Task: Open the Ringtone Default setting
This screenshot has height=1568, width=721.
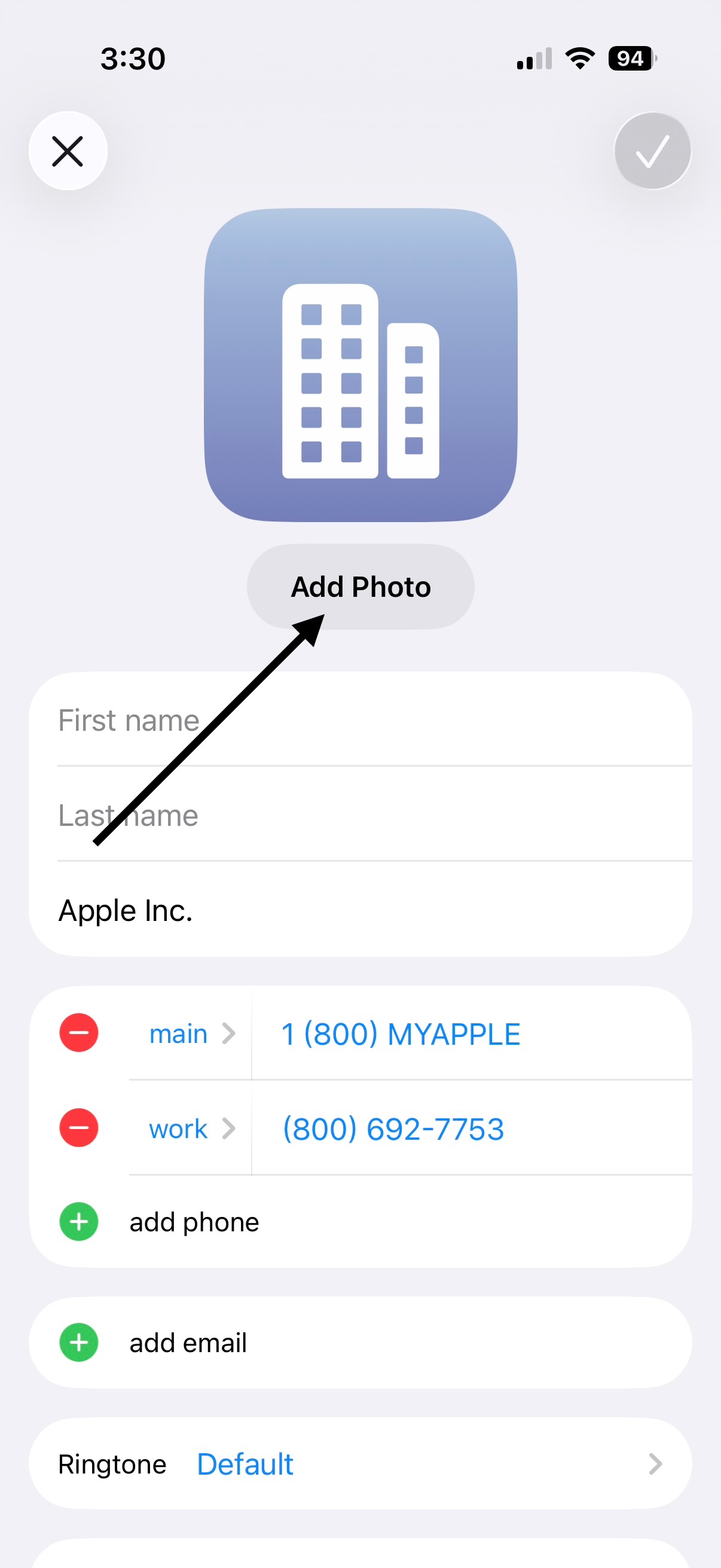Action: coord(360,1464)
